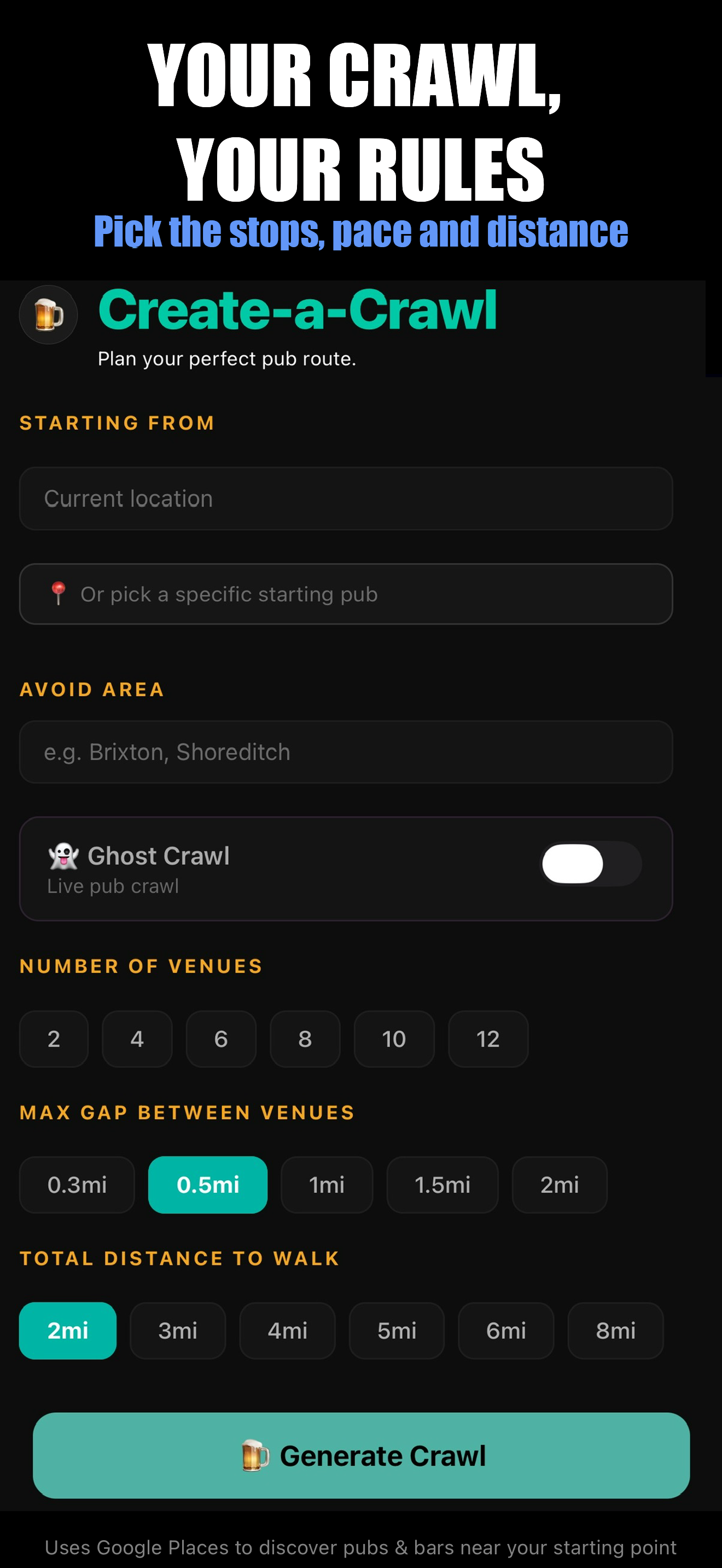Select 8mi total walking distance
Viewport: 722px width, 1568px height.
(x=615, y=1331)
